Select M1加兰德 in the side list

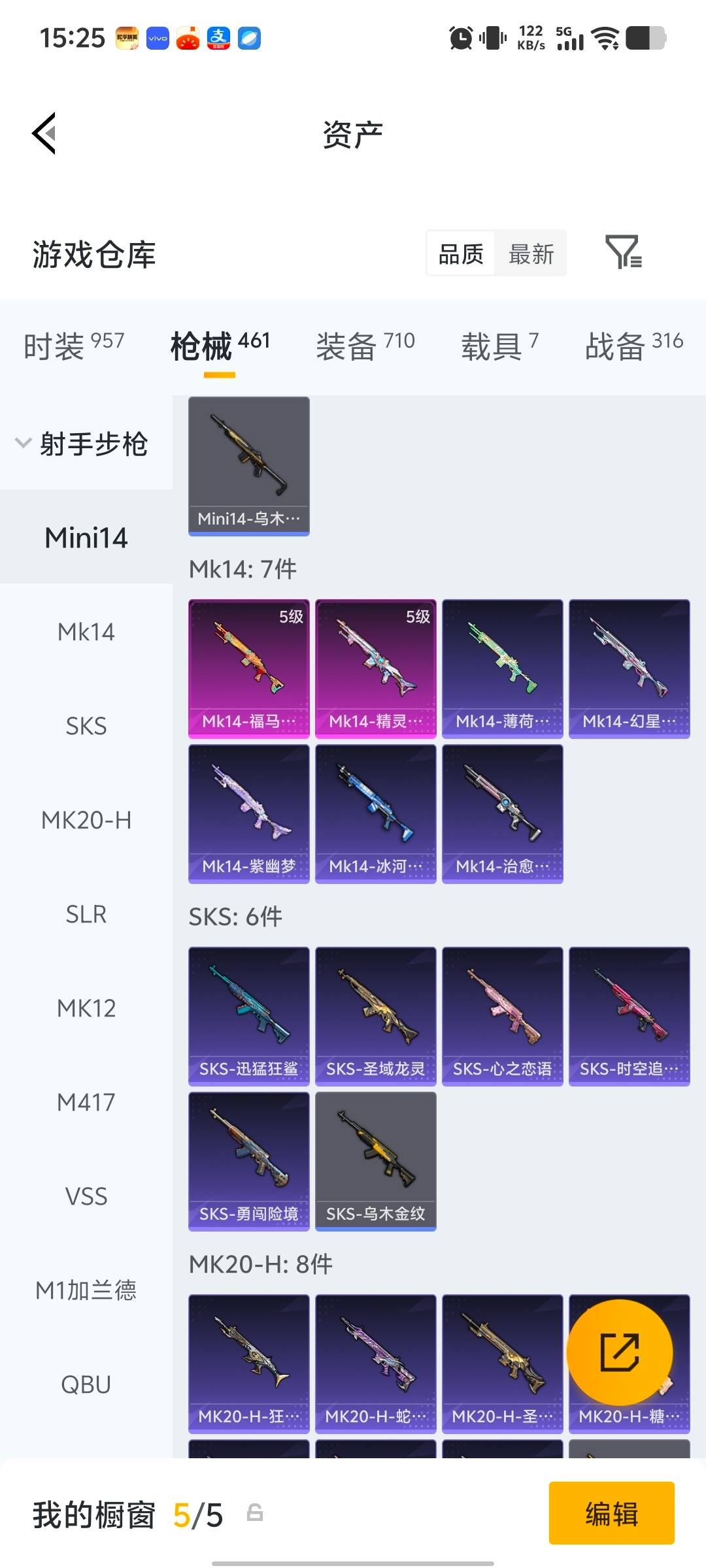(86, 1290)
